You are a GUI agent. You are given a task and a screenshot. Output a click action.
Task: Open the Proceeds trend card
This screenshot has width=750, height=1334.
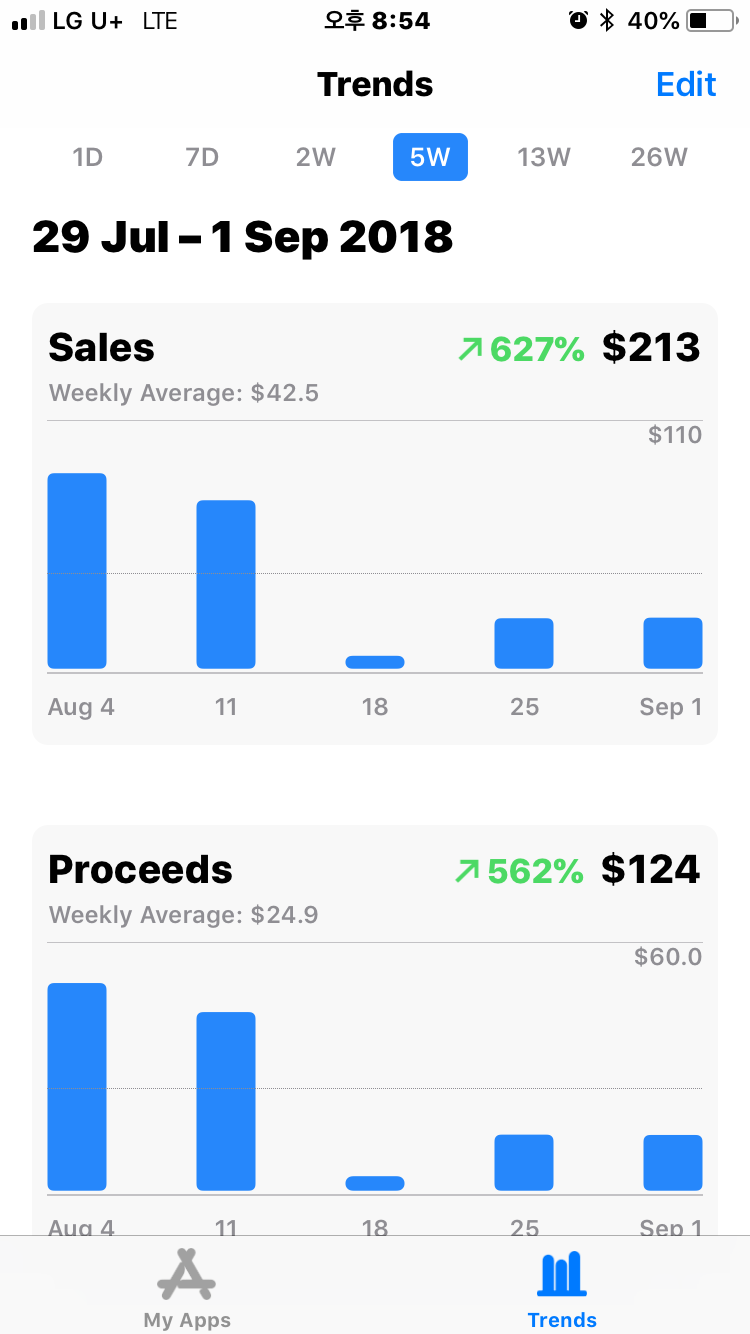[375, 1030]
